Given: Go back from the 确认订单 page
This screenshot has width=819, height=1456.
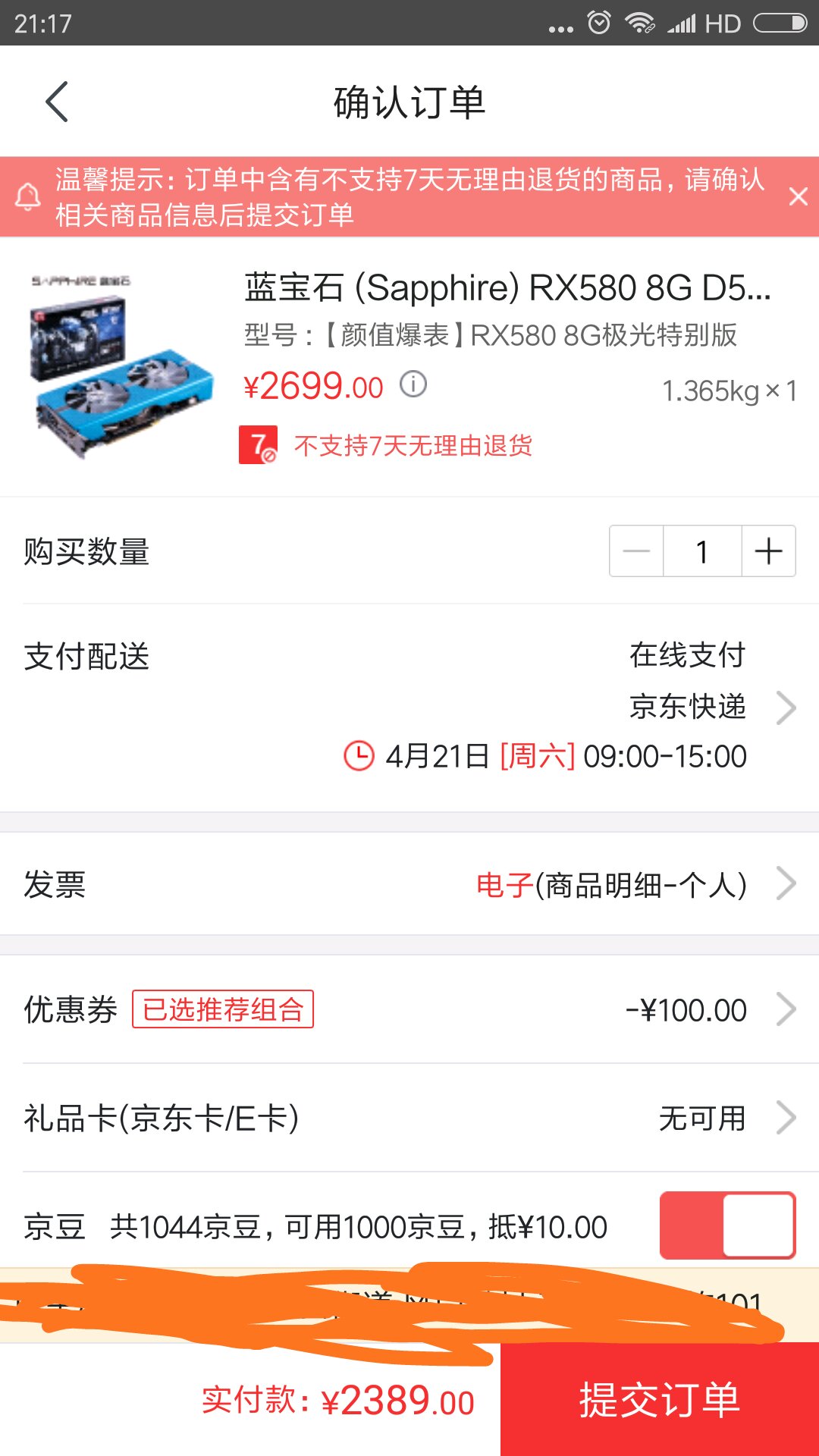Looking at the screenshot, I should click(x=57, y=102).
